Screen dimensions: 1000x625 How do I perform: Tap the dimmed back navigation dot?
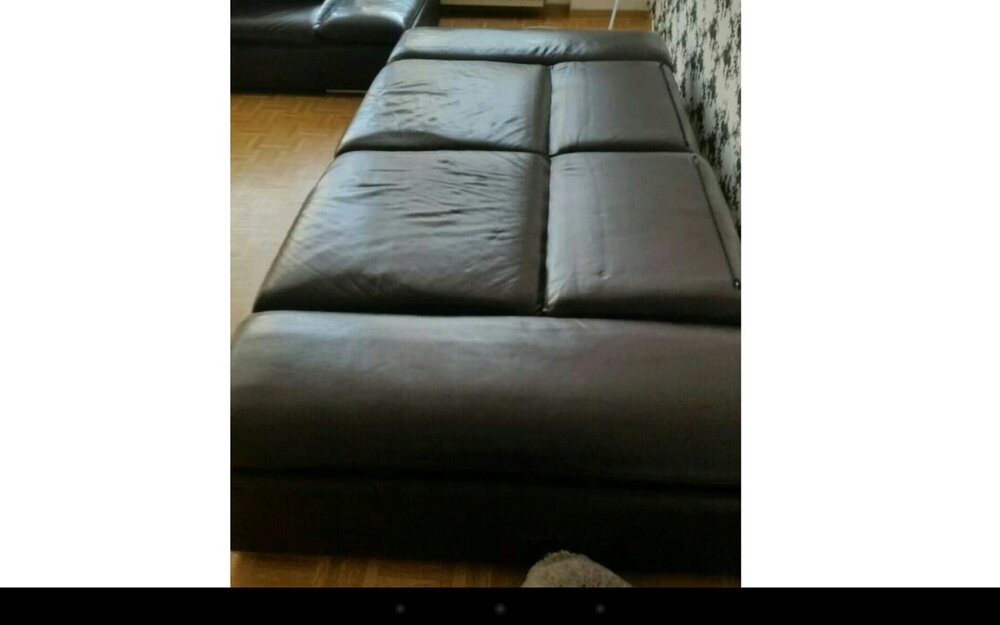tap(400, 608)
